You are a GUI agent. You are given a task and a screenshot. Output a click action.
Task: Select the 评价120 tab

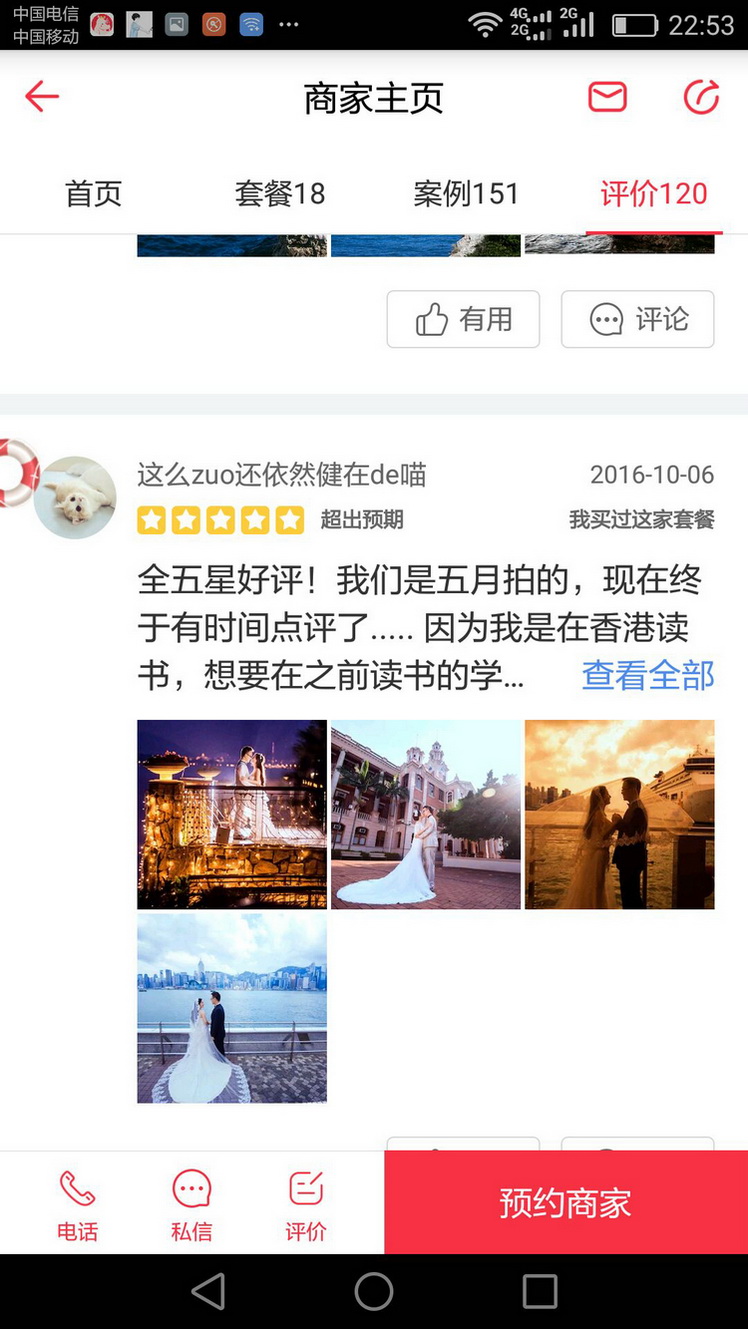click(x=654, y=193)
